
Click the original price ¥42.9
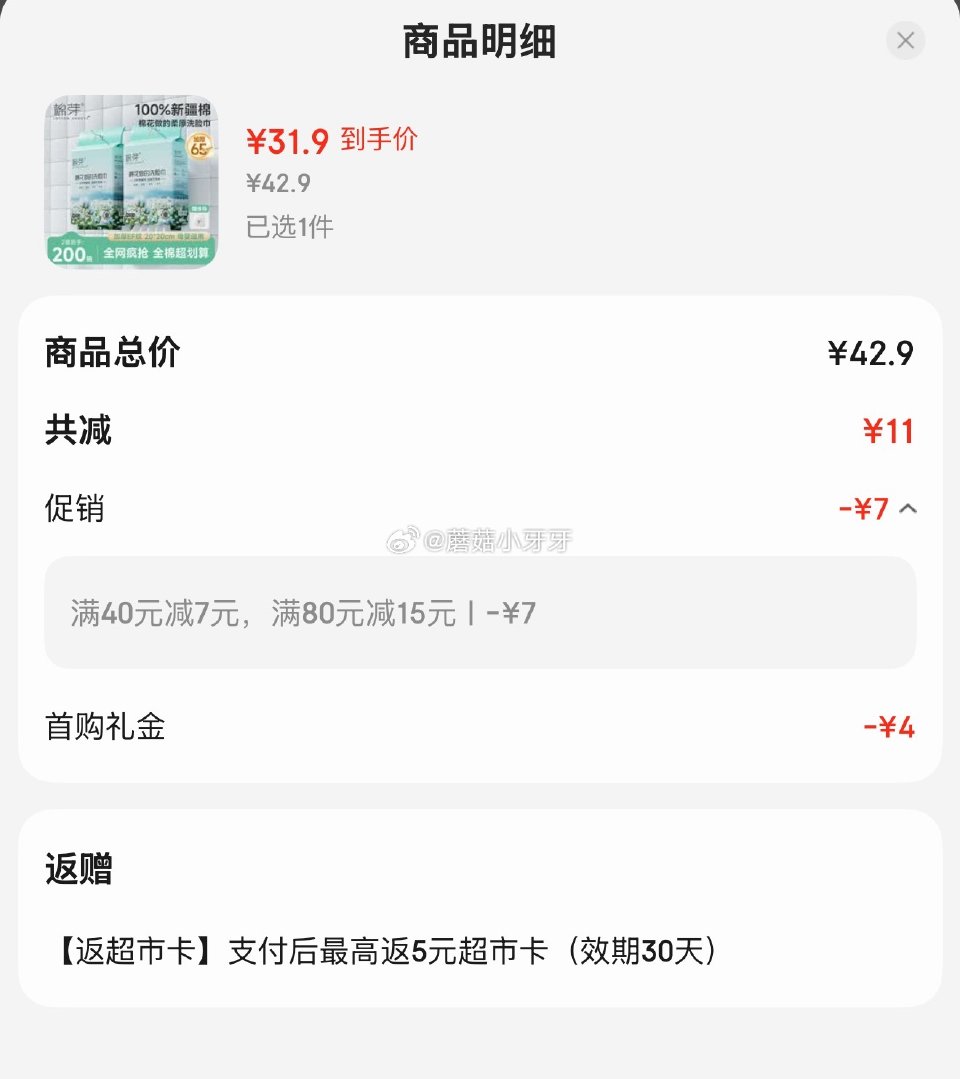[x=279, y=183]
